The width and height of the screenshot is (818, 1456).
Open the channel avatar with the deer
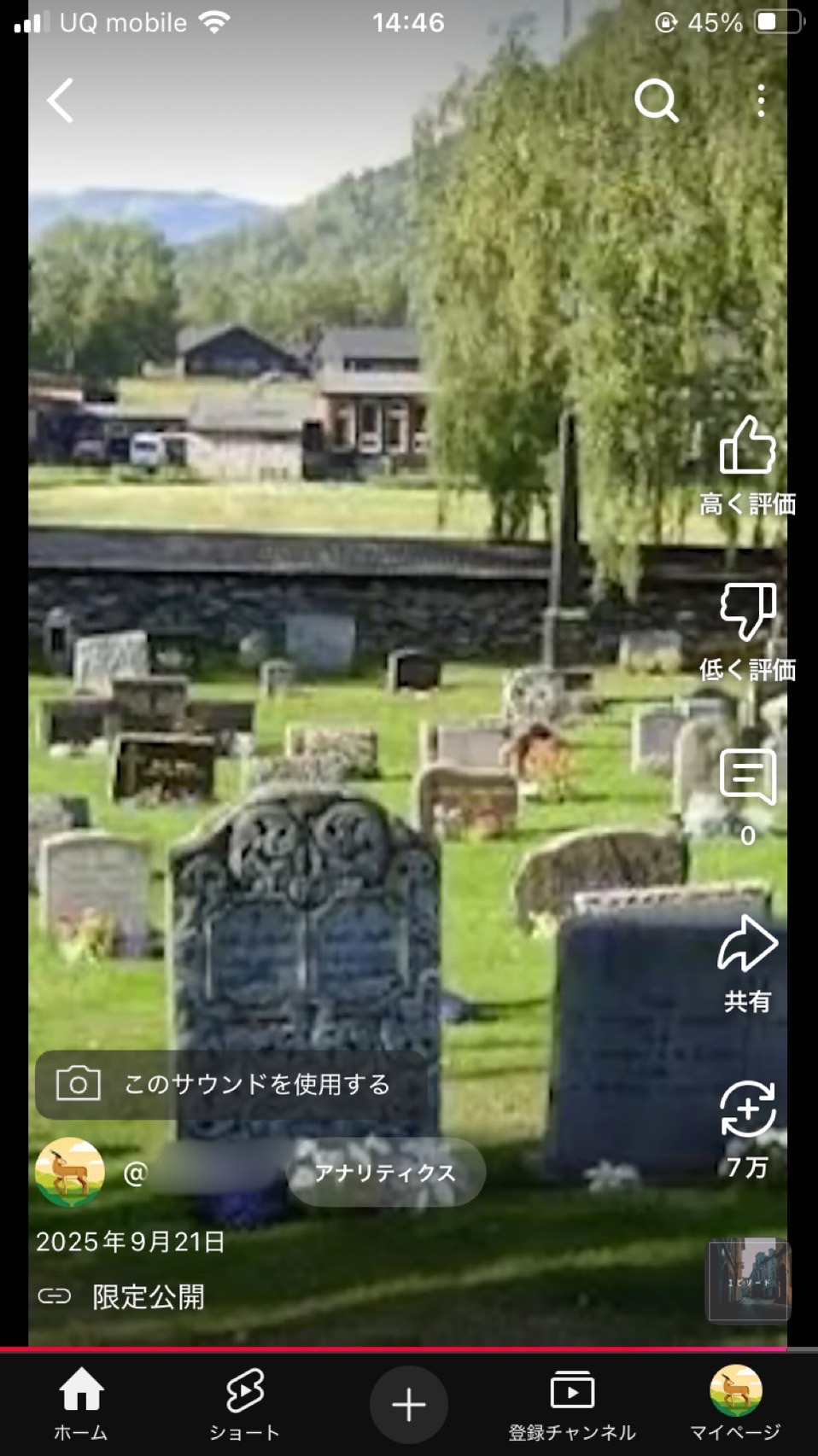click(70, 1173)
